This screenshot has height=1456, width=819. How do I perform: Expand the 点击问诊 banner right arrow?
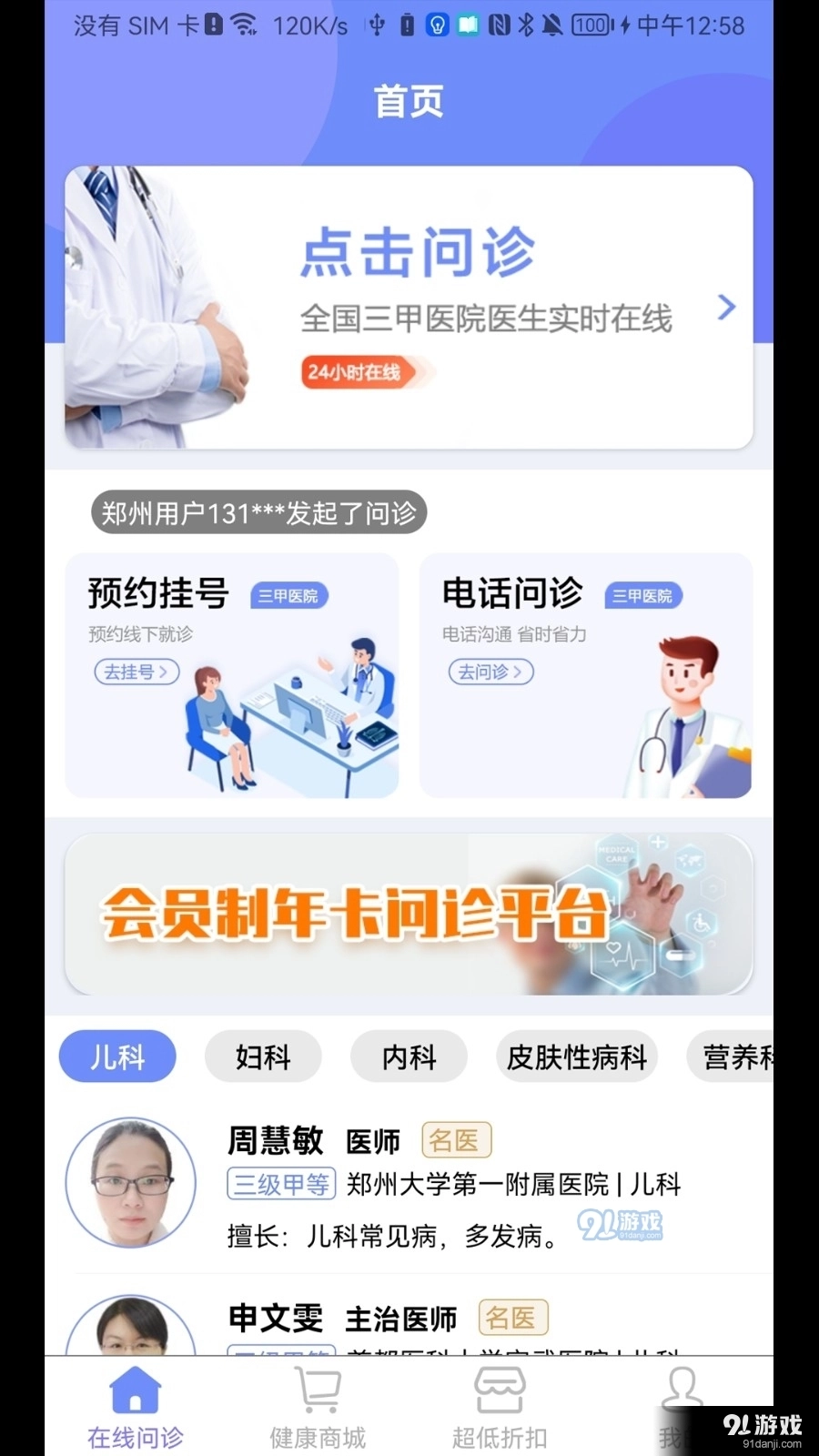(x=725, y=308)
